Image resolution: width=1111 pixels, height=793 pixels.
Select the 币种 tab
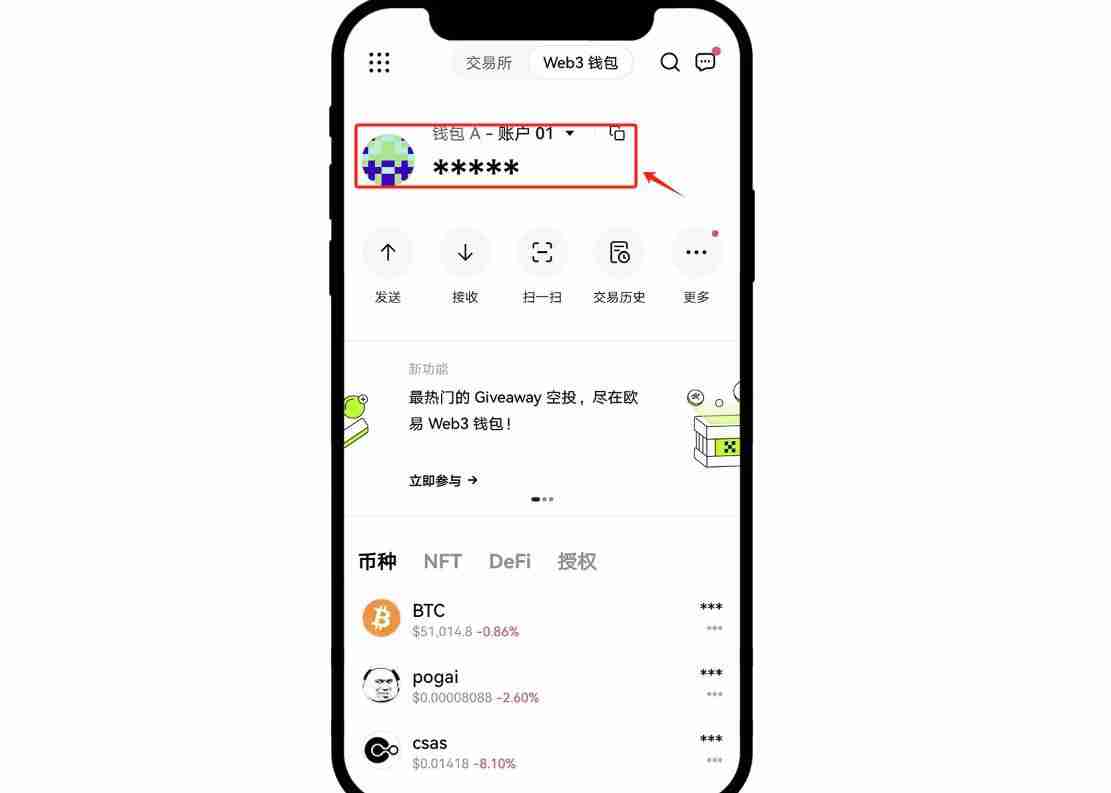pos(377,561)
